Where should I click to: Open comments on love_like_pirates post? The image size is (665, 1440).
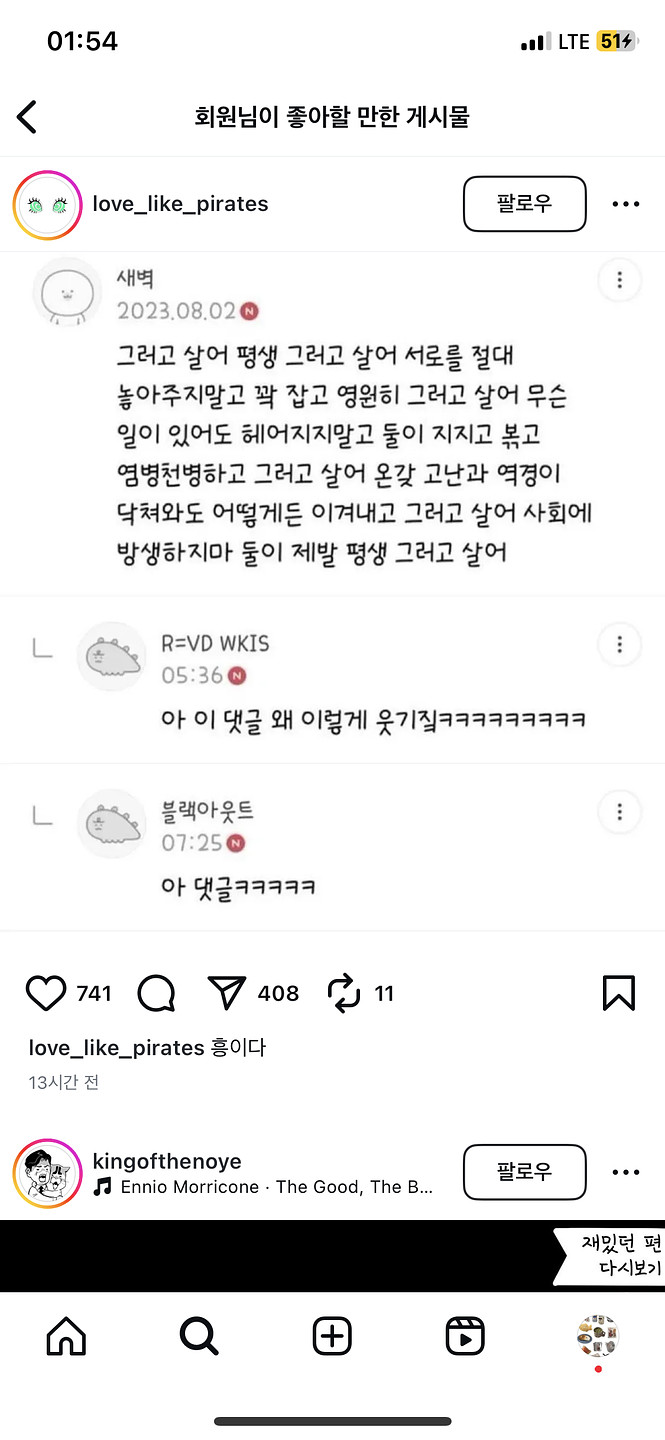click(x=156, y=993)
